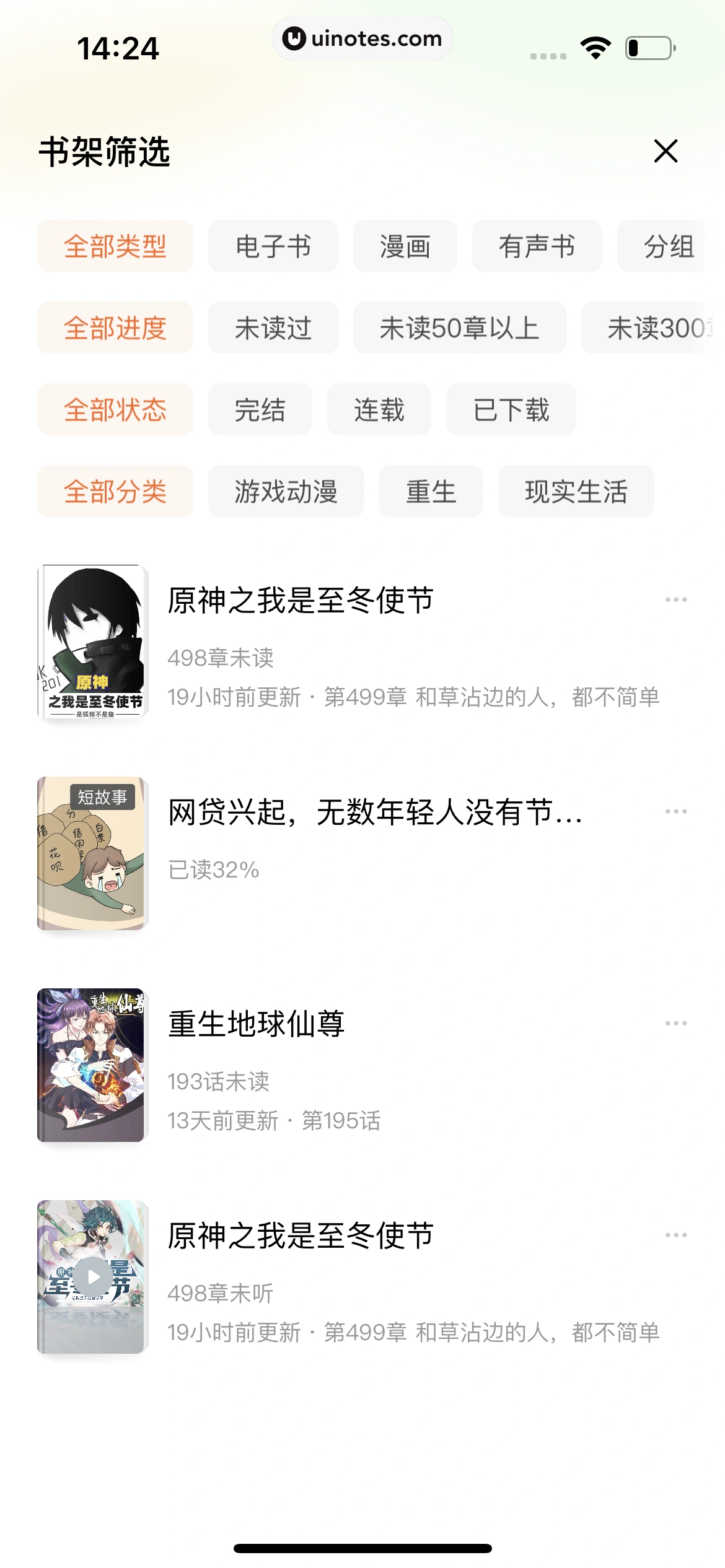Close the 书架筛选 filter panel

pyautogui.click(x=666, y=151)
